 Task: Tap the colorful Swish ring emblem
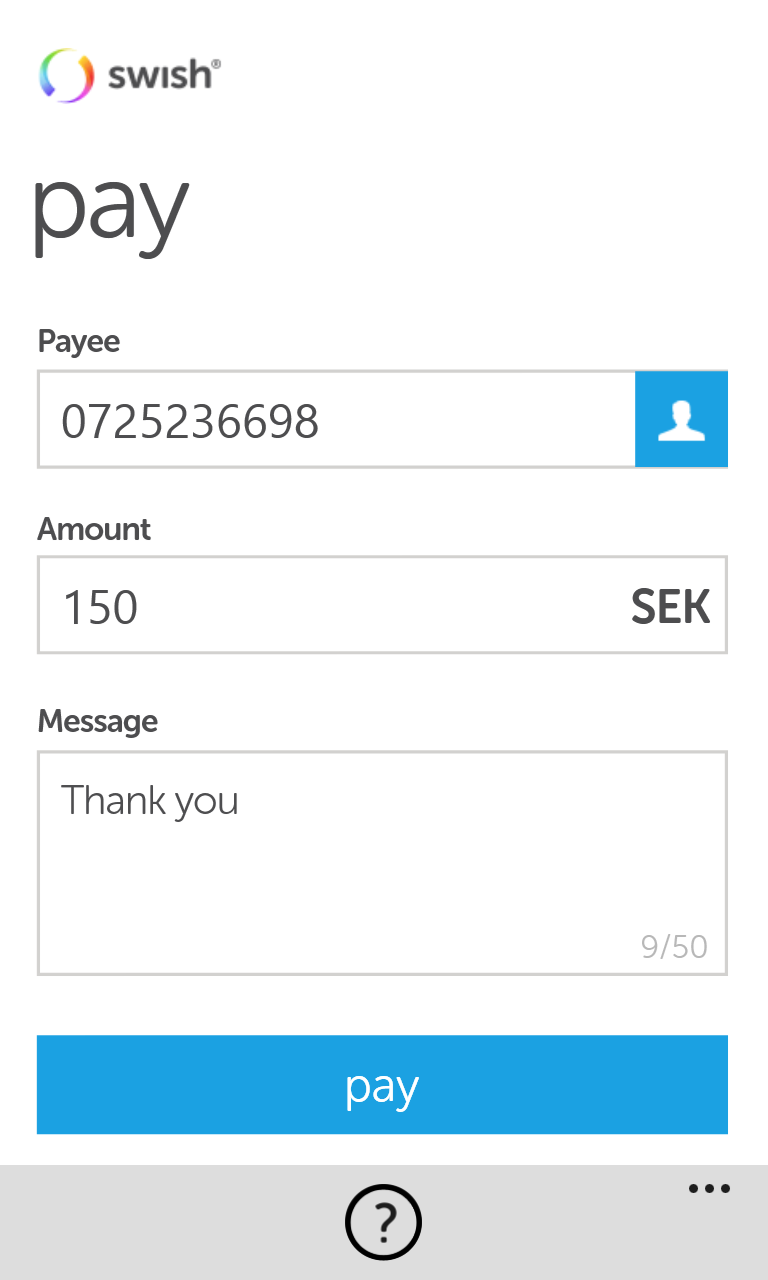click(64, 75)
